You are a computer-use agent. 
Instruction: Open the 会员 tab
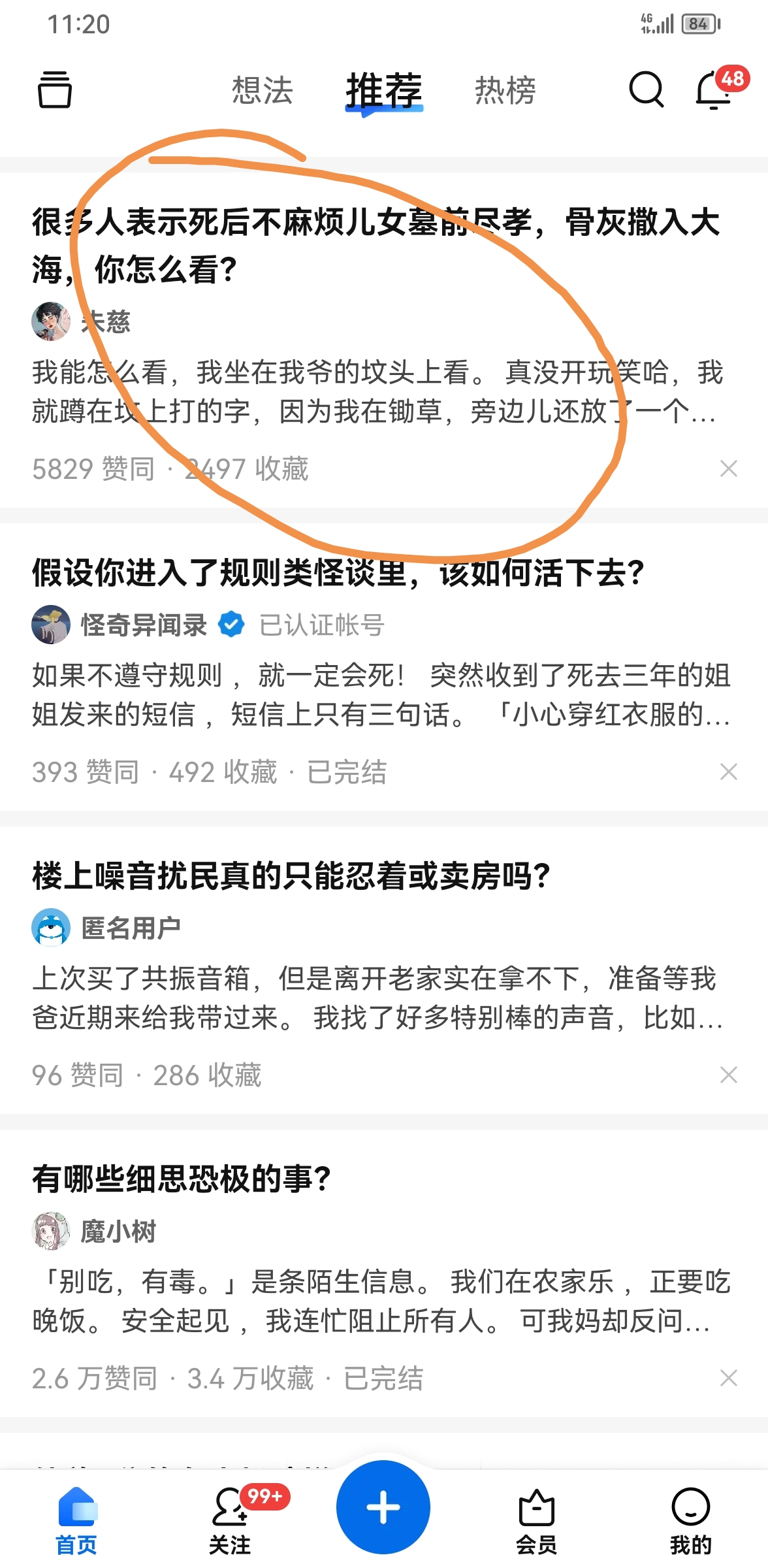pos(536,1520)
